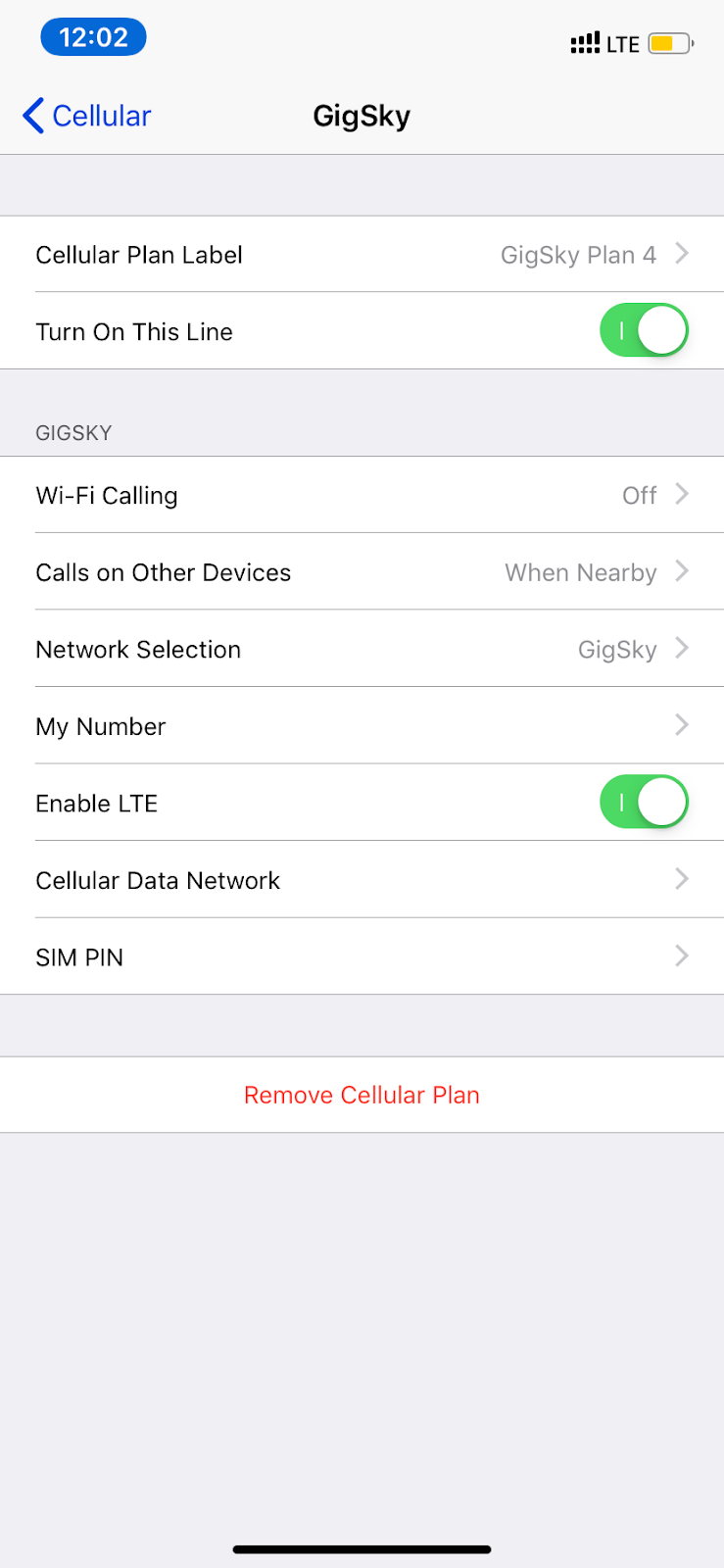Go back to Cellular settings
Screen dimensions: 724x1568
(87, 116)
